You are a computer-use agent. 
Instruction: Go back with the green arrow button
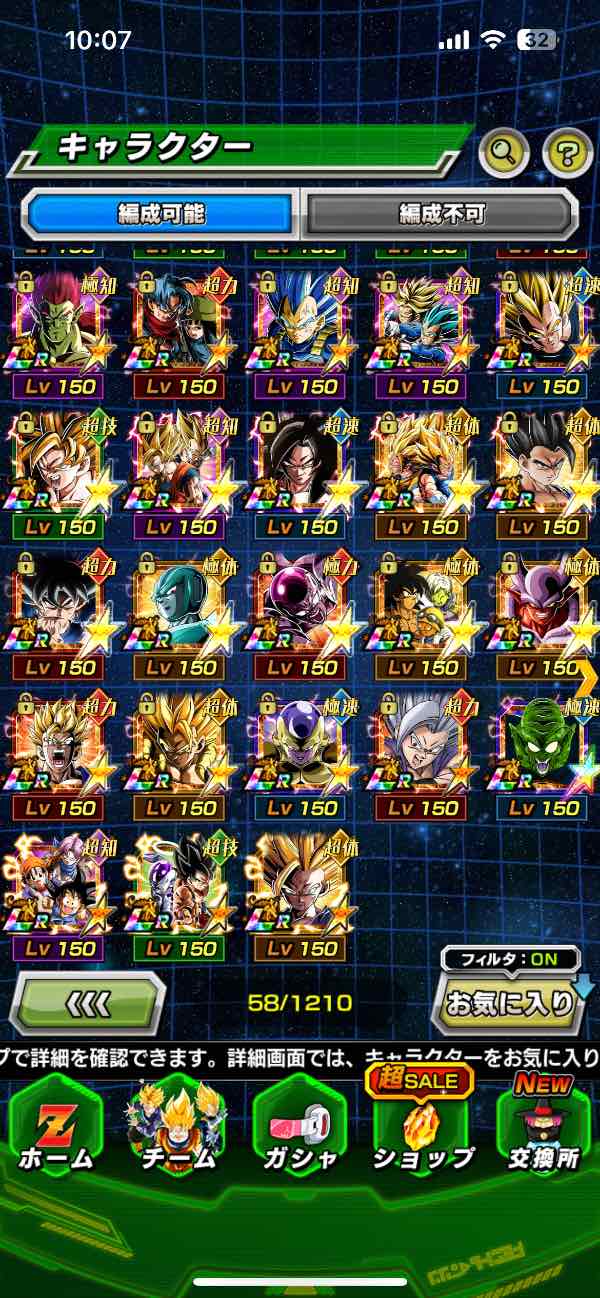(x=87, y=1002)
